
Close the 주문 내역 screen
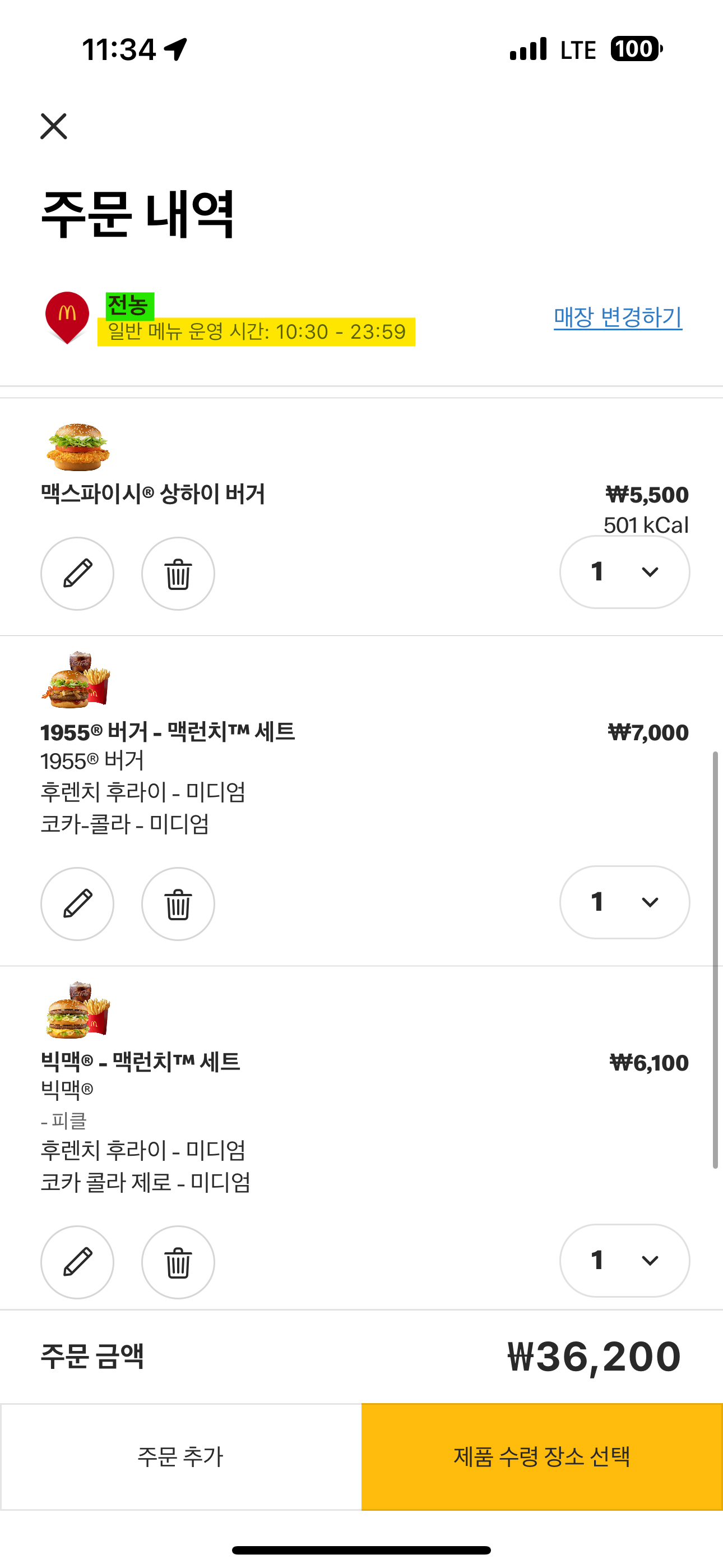click(x=54, y=126)
